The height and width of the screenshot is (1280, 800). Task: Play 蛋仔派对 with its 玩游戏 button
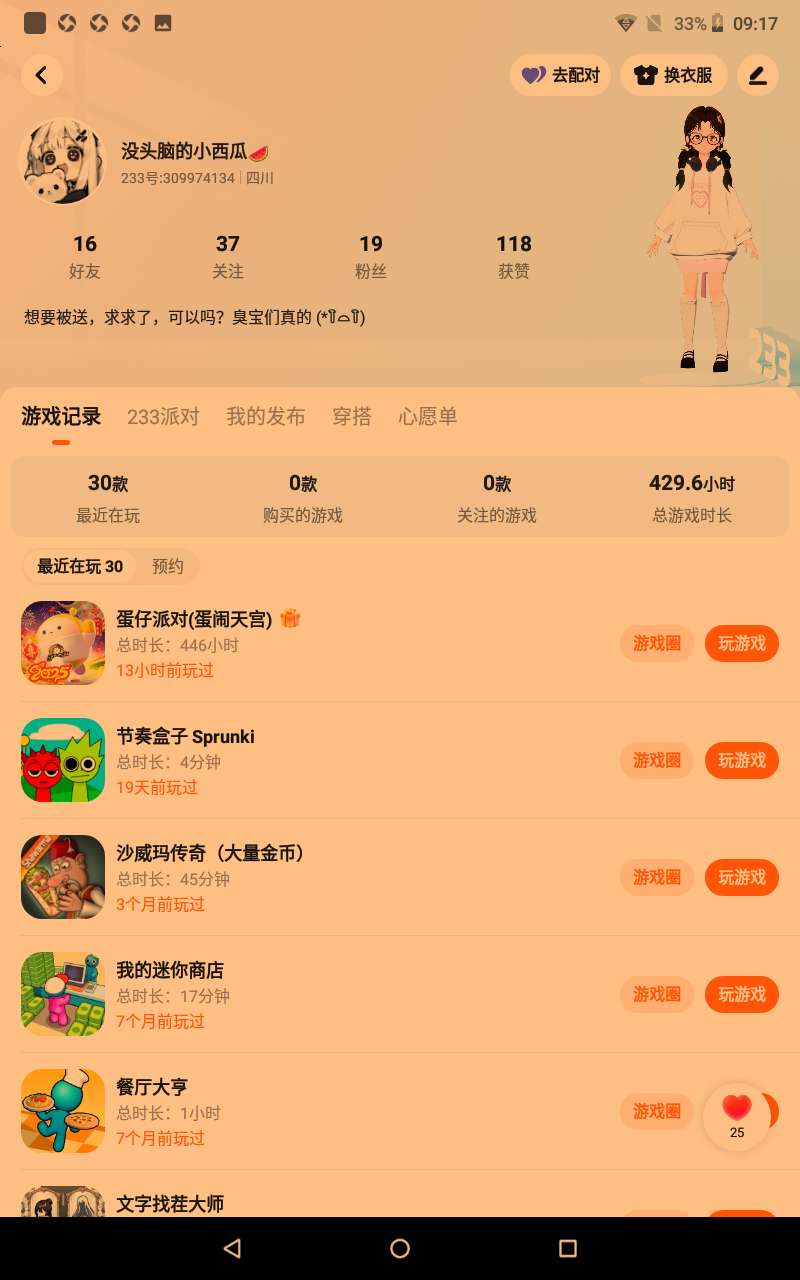pyautogui.click(x=742, y=643)
